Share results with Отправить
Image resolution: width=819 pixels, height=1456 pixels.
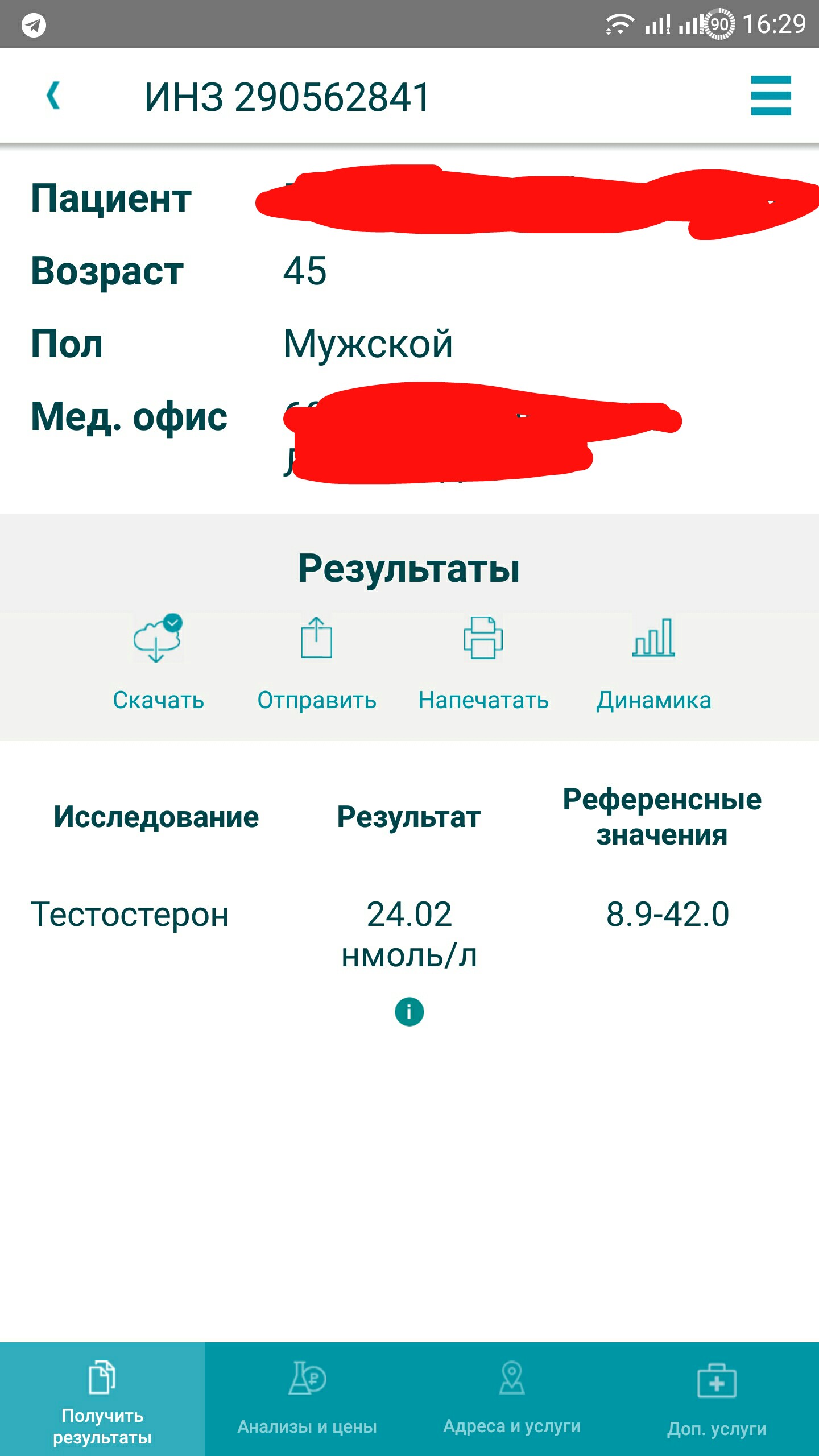[317, 663]
